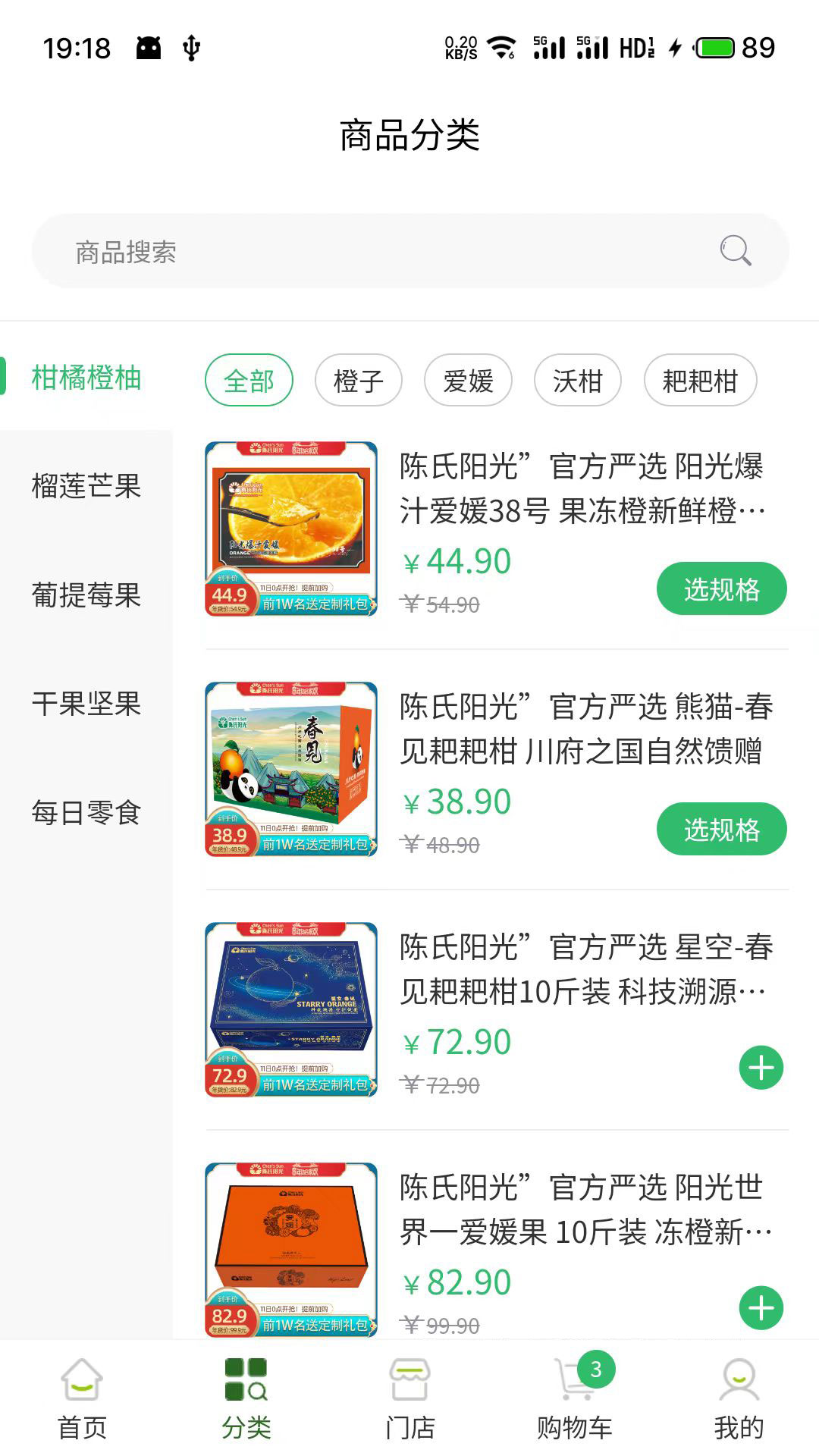Add 阳光世界一爱媛果 to cart
This screenshot has width=819, height=1456.
[x=761, y=1308]
